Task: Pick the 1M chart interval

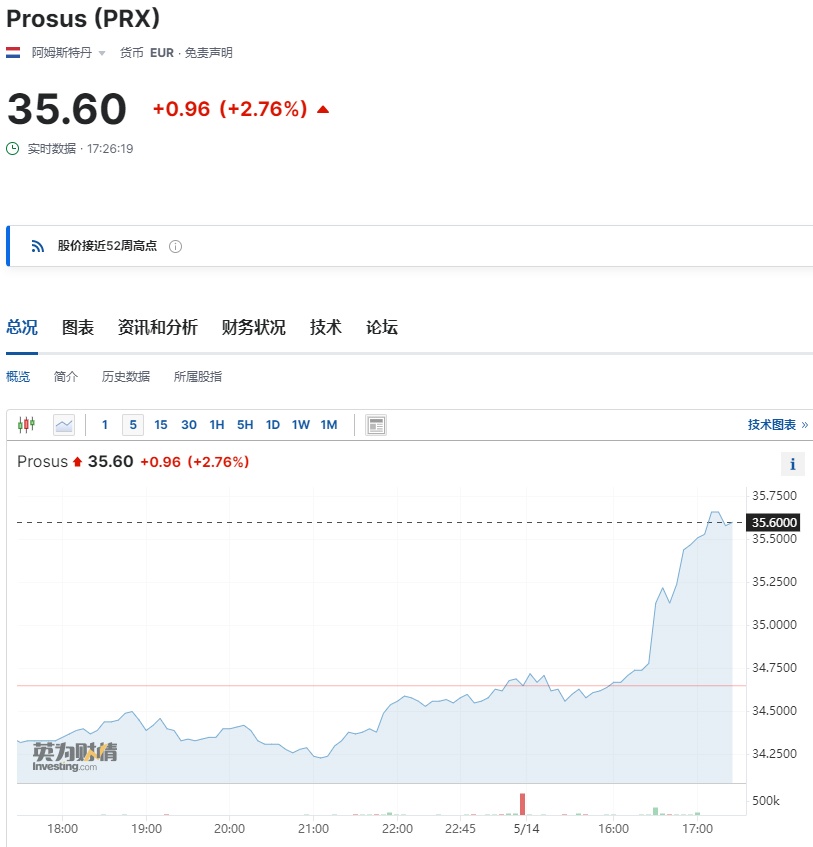Action: (329, 425)
